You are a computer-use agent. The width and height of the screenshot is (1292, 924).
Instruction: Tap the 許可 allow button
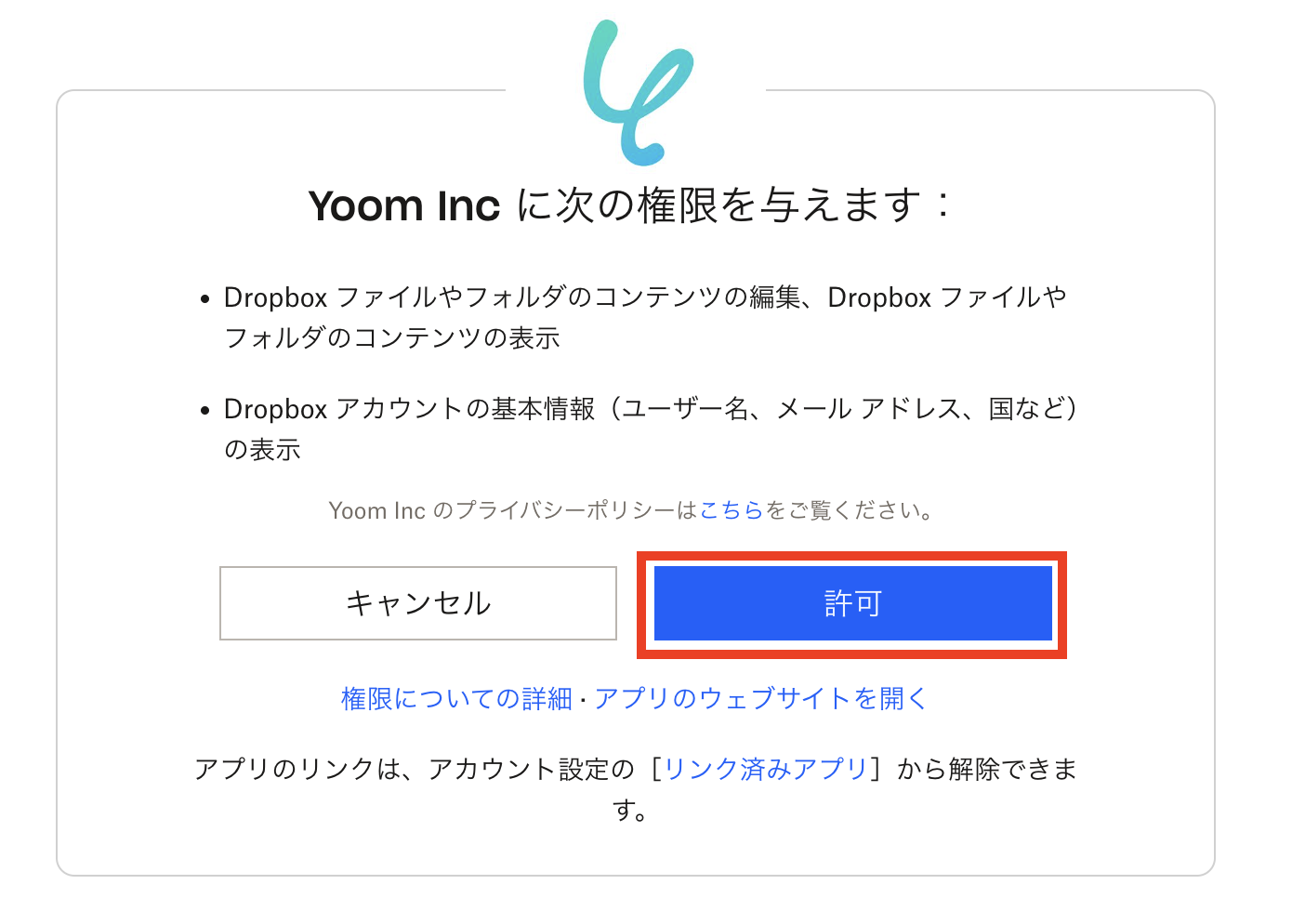click(852, 604)
